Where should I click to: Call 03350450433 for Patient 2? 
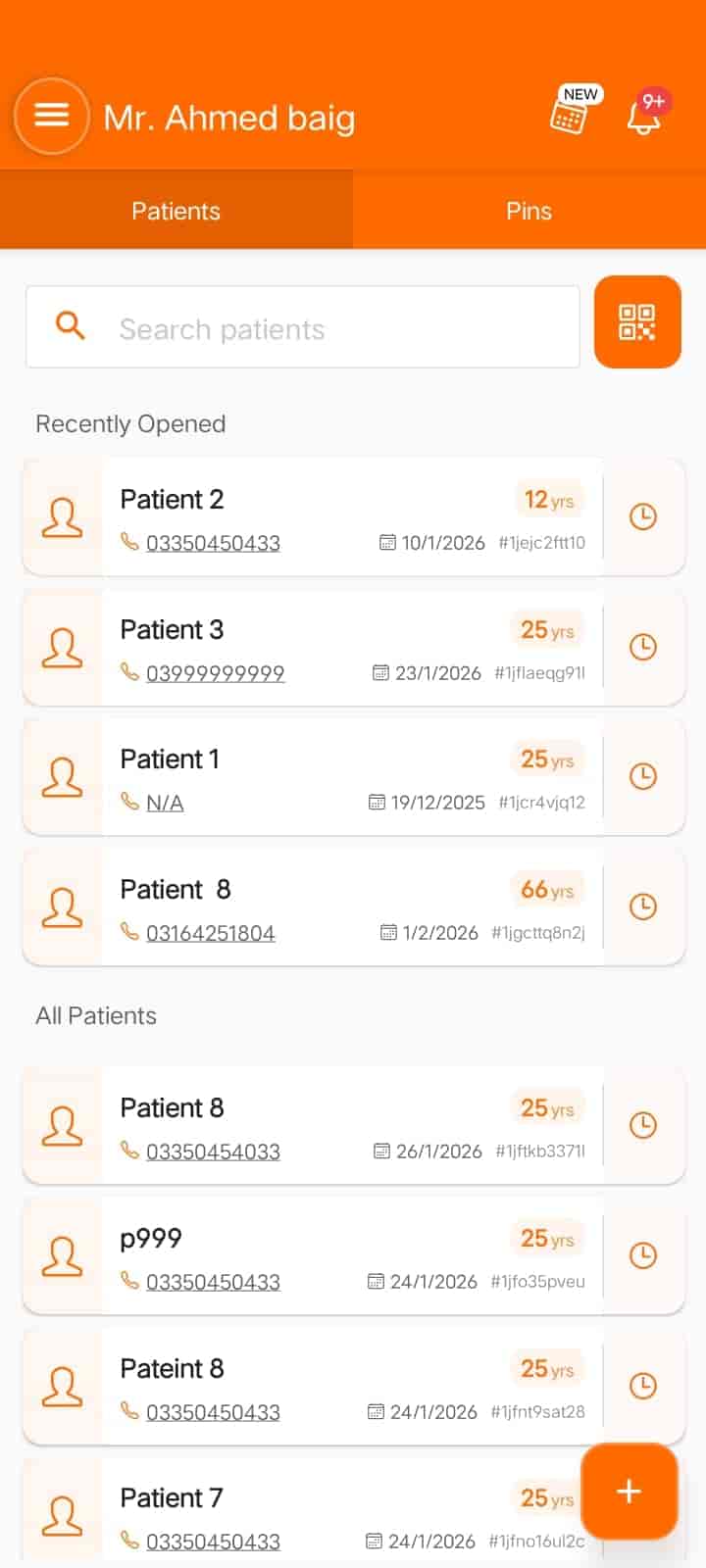tap(213, 542)
